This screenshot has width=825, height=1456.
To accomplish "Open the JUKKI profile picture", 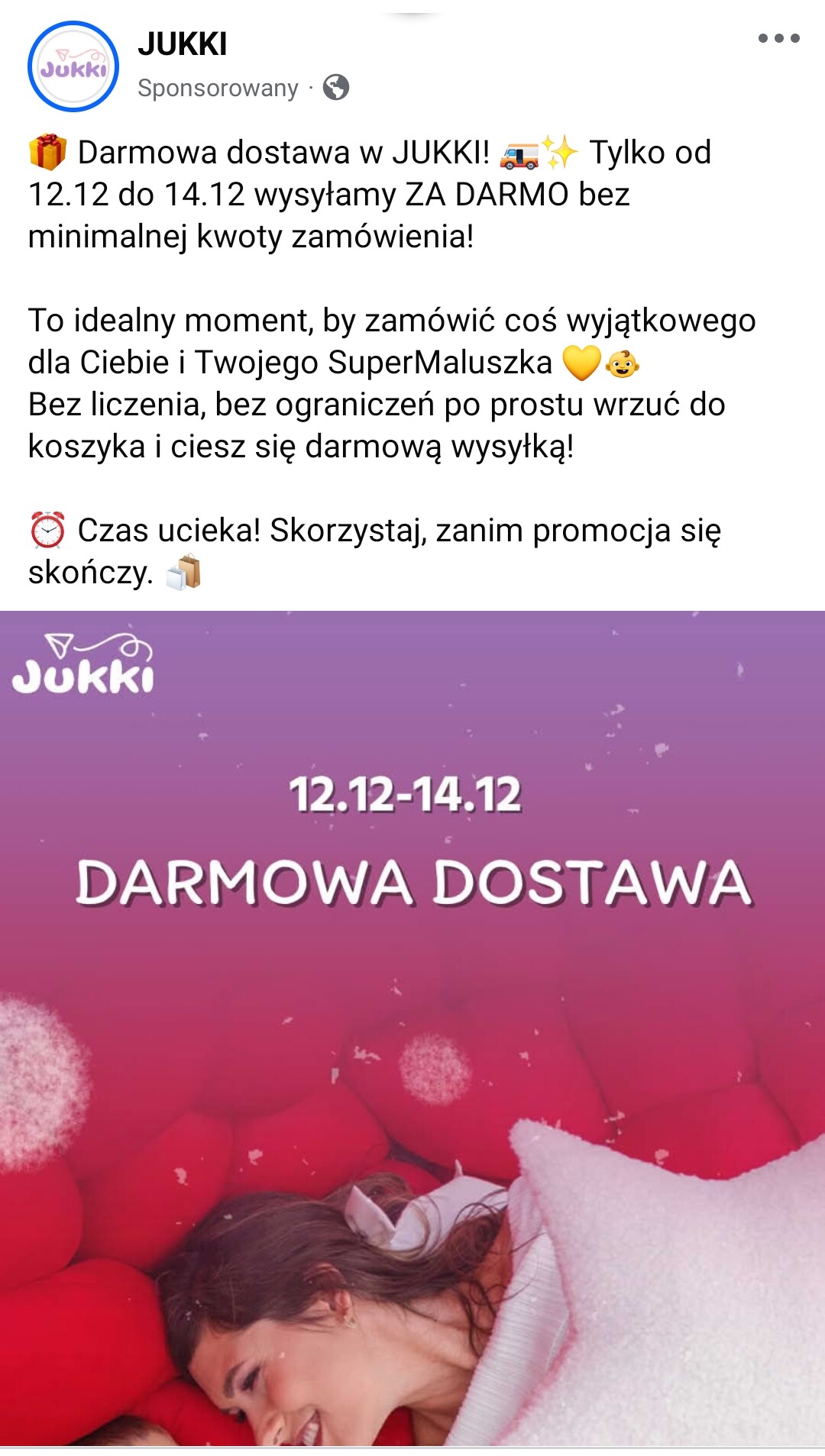I will (73, 66).
